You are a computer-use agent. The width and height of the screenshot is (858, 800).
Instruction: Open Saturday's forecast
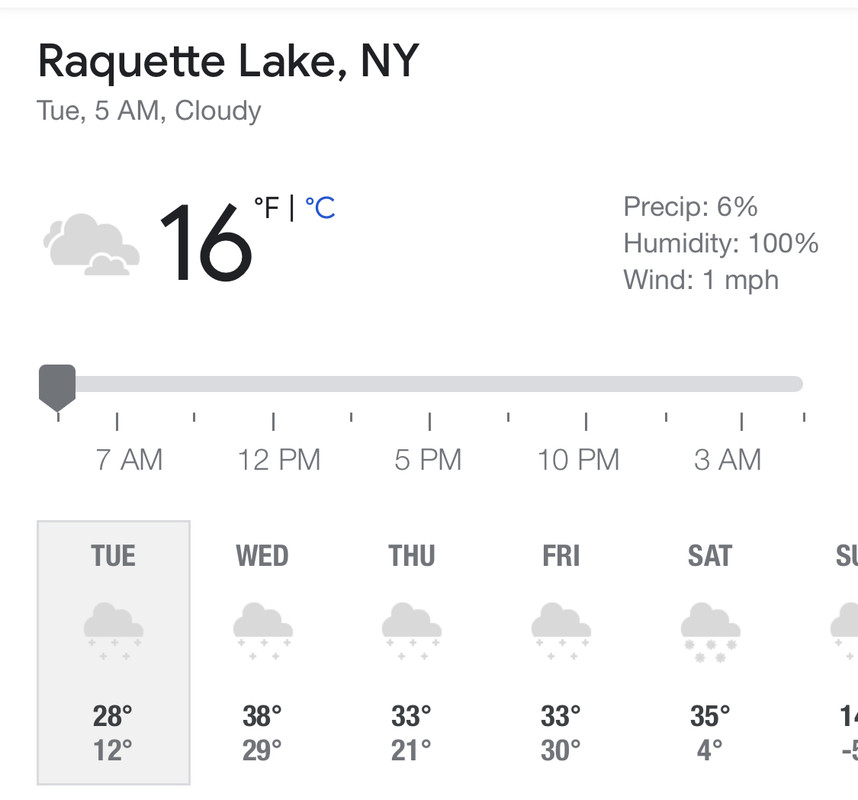click(x=709, y=652)
